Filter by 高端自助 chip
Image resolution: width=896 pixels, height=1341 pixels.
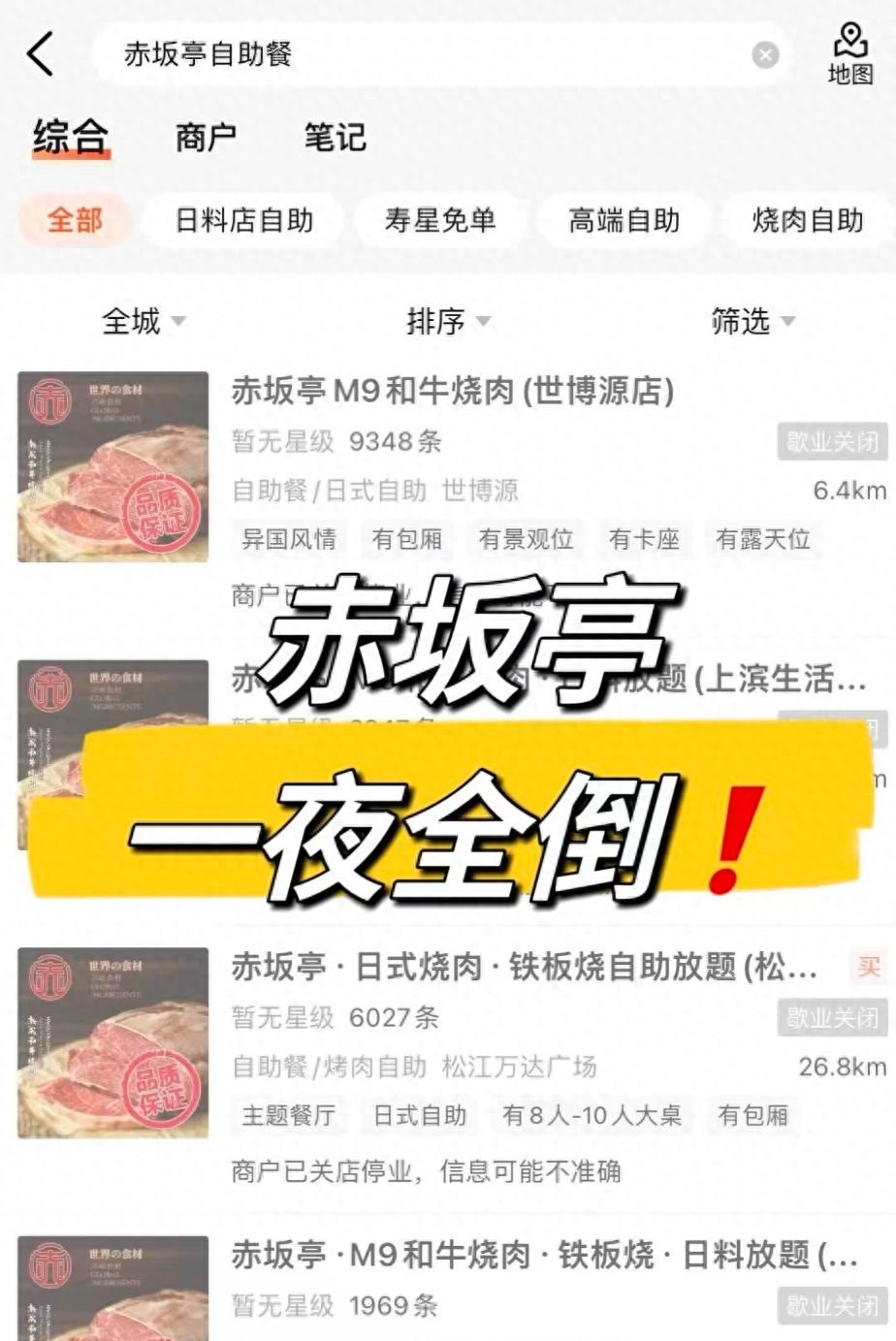tap(624, 221)
